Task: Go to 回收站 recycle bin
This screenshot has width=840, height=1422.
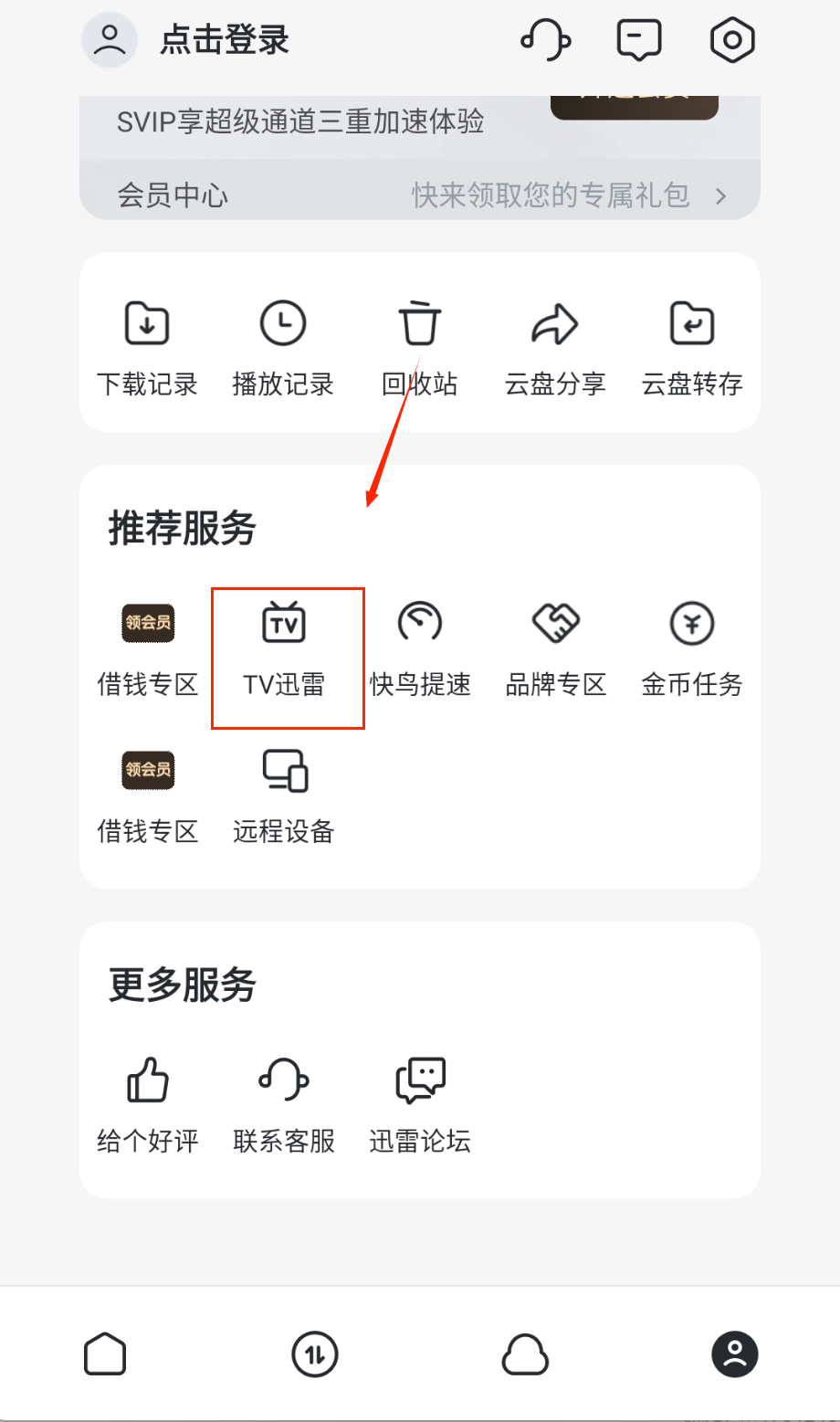Action: point(419,348)
